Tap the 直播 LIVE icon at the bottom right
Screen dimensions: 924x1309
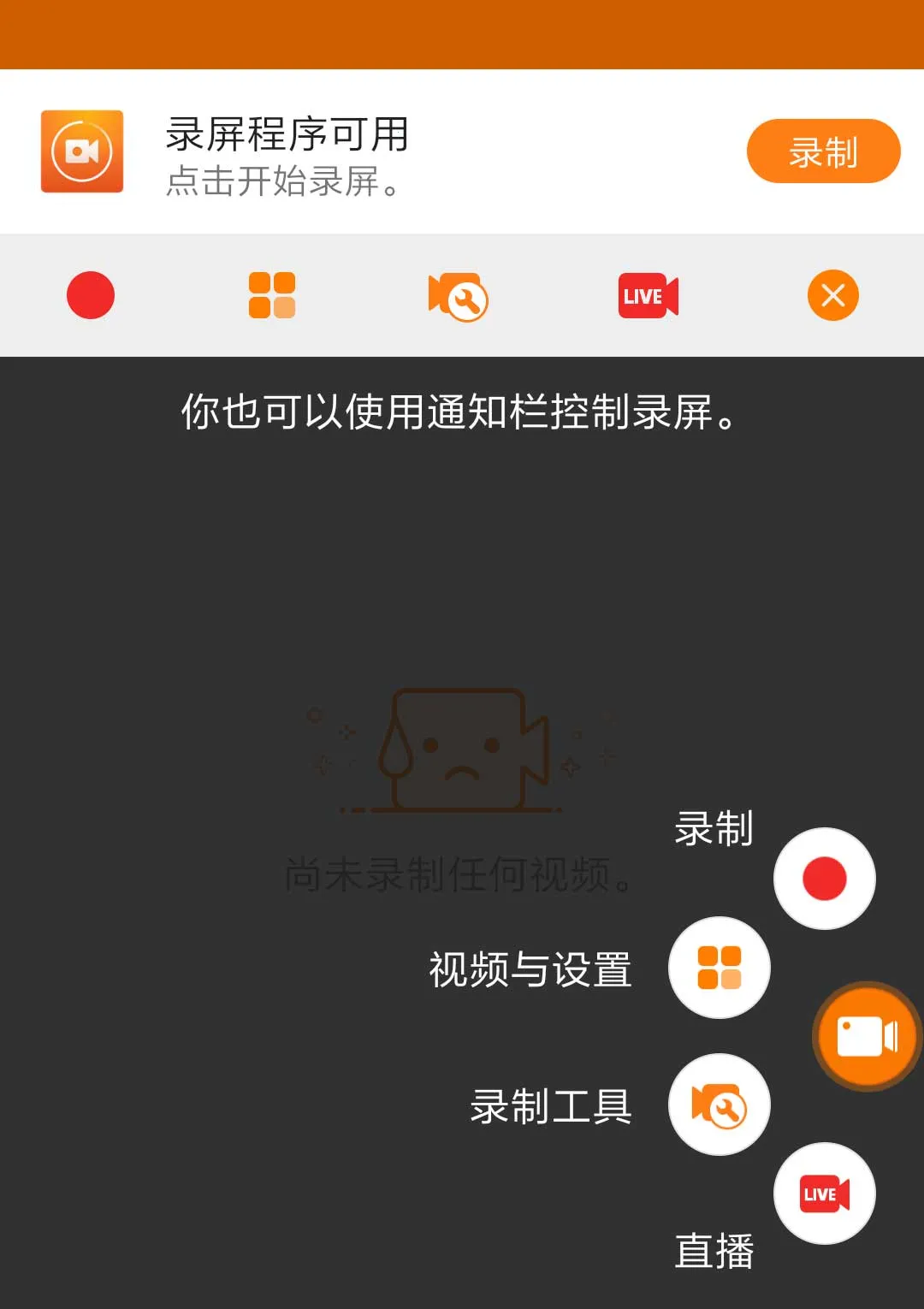click(824, 1193)
